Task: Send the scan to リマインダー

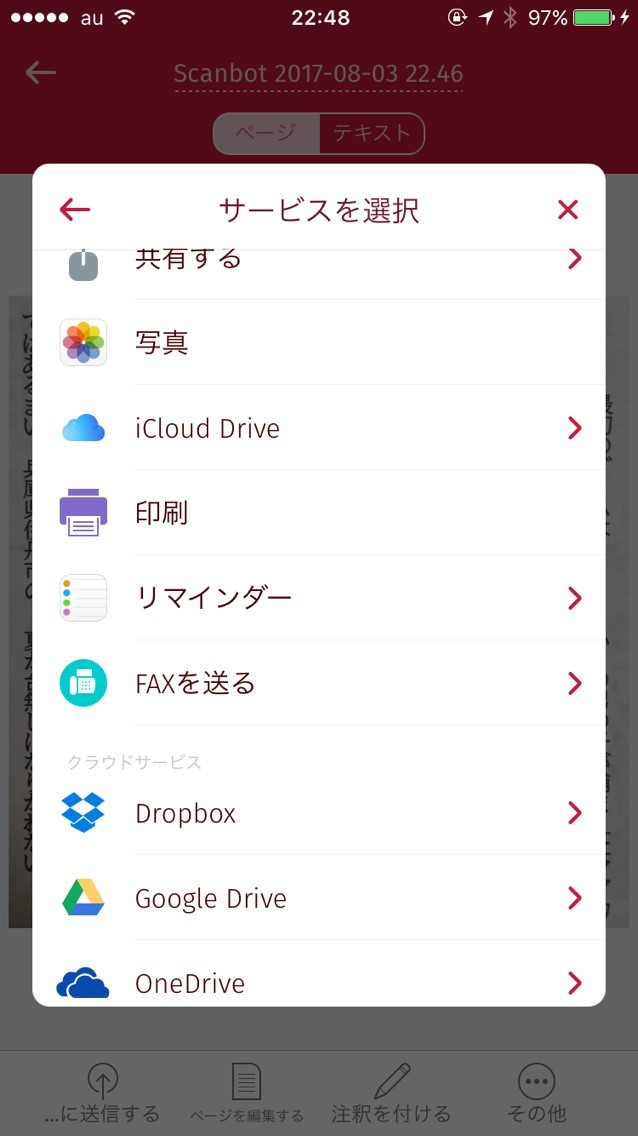Action: pyautogui.click(x=318, y=598)
